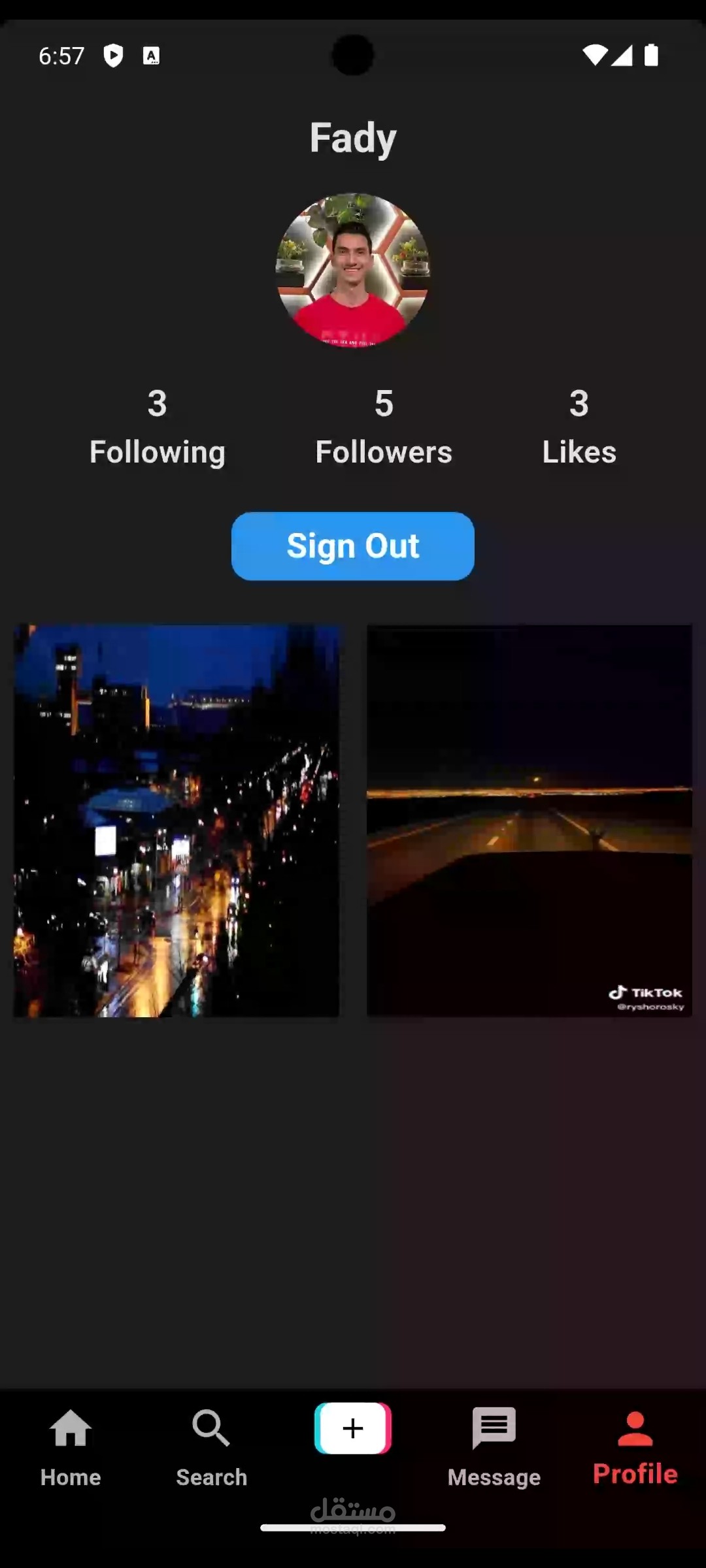Screen dimensions: 706x1568
Task: Open the Message tab
Action: pos(494,1448)
